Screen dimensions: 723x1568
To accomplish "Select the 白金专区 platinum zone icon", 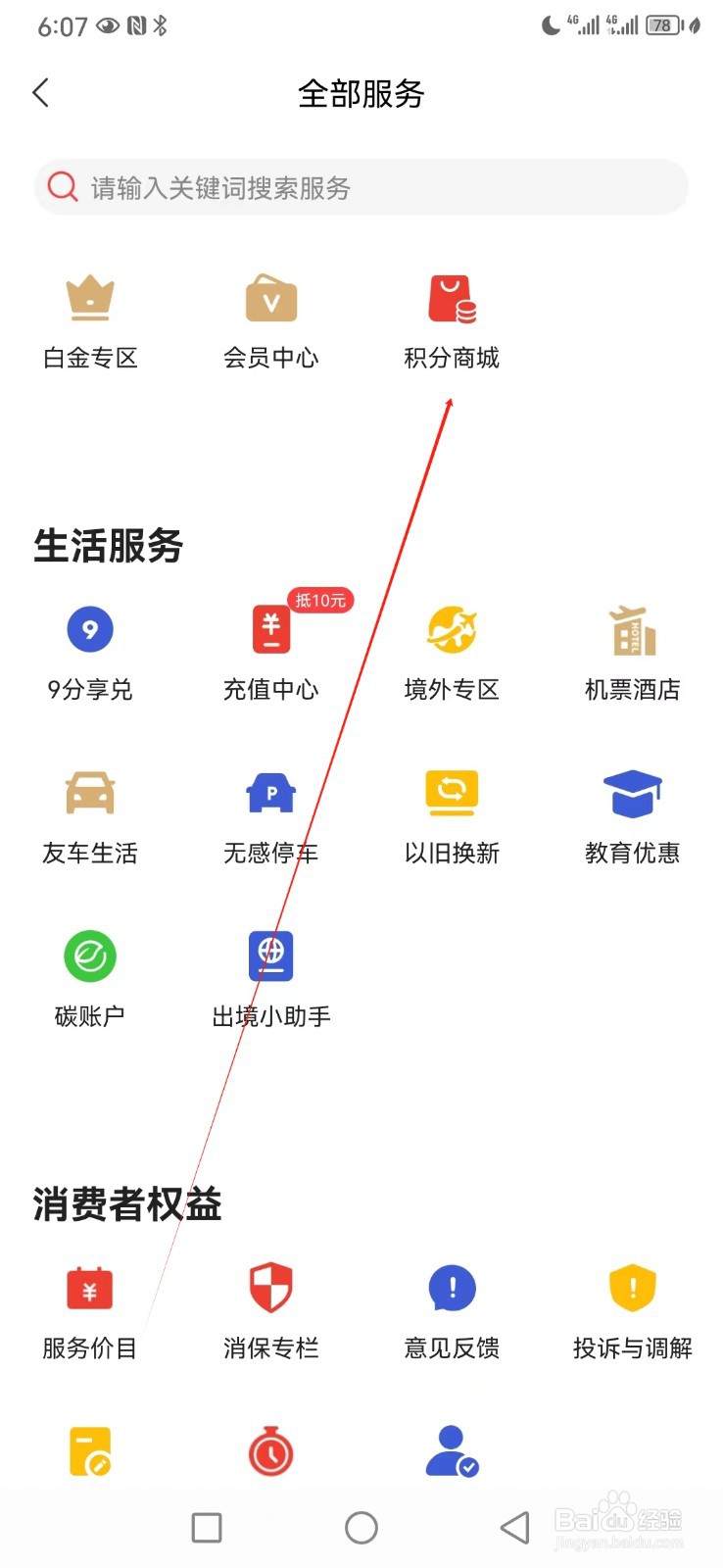I will pos(90,318).
